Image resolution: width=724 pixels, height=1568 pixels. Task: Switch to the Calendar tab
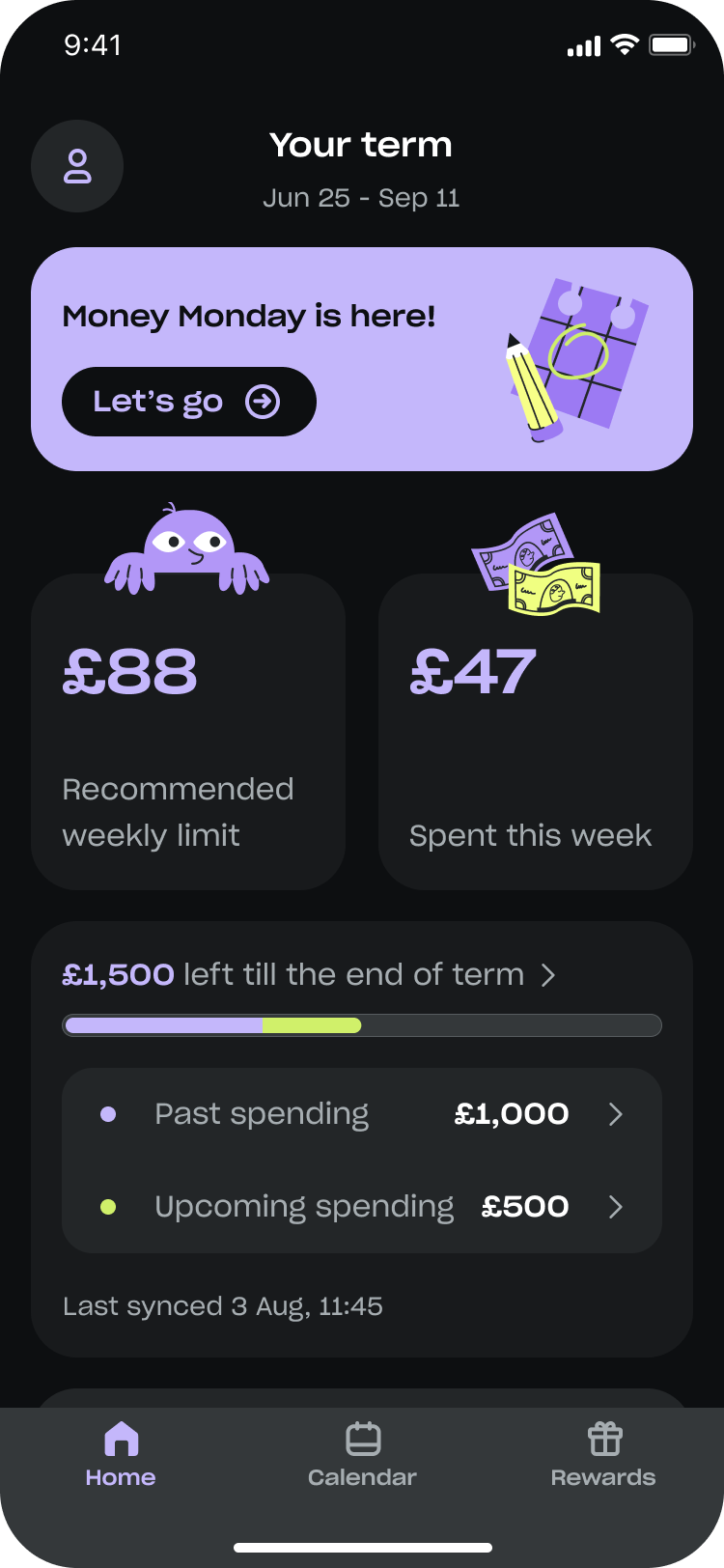click(362, 1454)
